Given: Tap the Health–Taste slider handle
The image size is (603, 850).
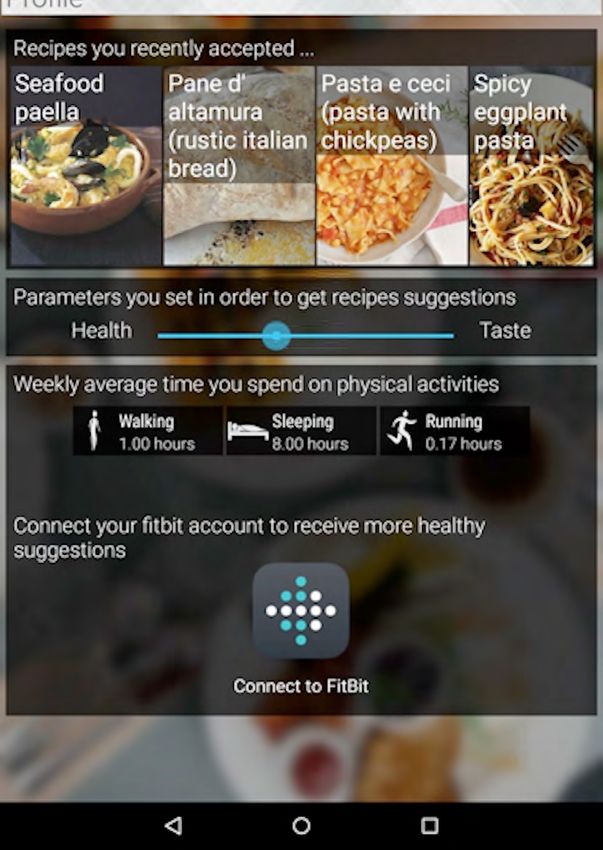Looking at the screenshot, I should tap(276, 335).
